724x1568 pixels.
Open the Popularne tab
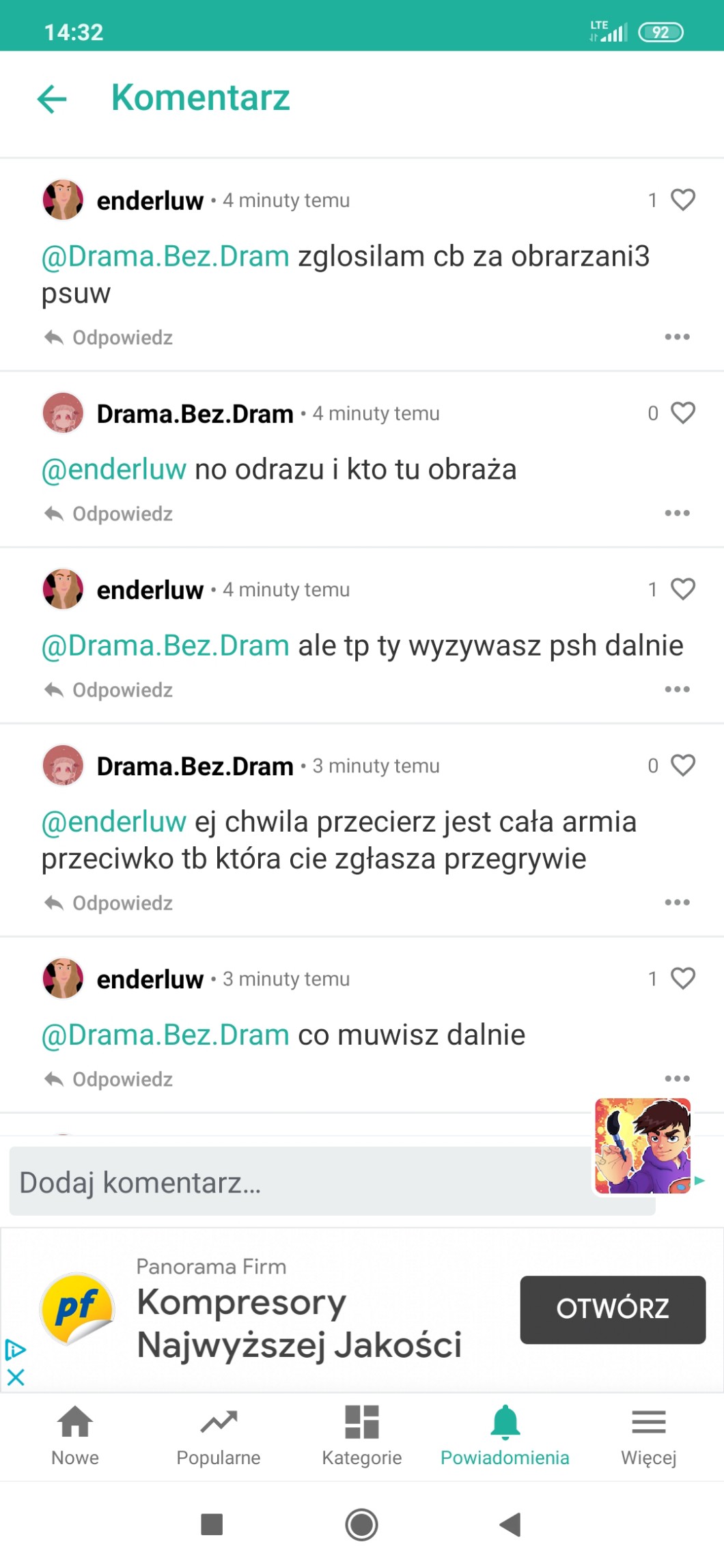(219, 1434)
